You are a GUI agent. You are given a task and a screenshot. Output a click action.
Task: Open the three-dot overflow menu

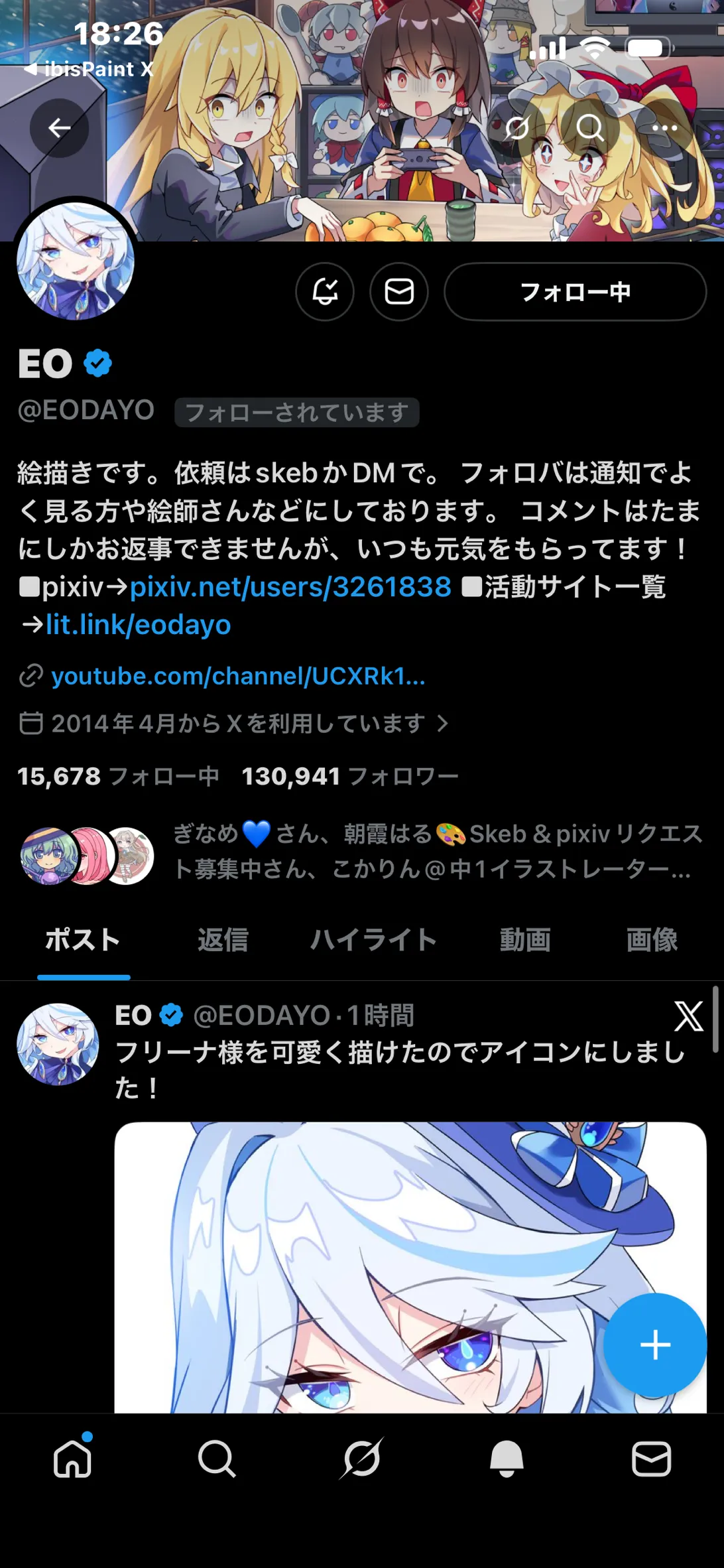664,127
